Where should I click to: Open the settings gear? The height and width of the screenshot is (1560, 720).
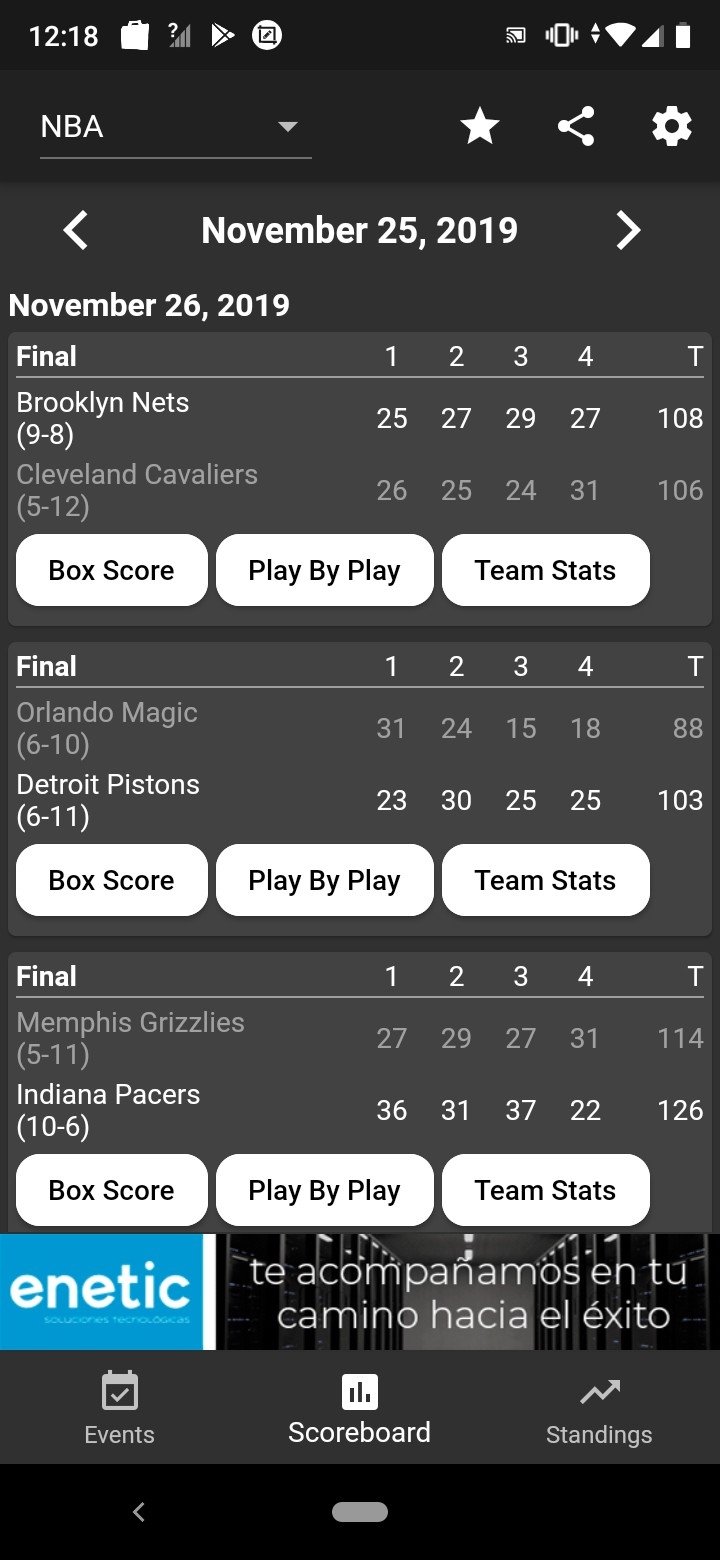pos(671,127)
